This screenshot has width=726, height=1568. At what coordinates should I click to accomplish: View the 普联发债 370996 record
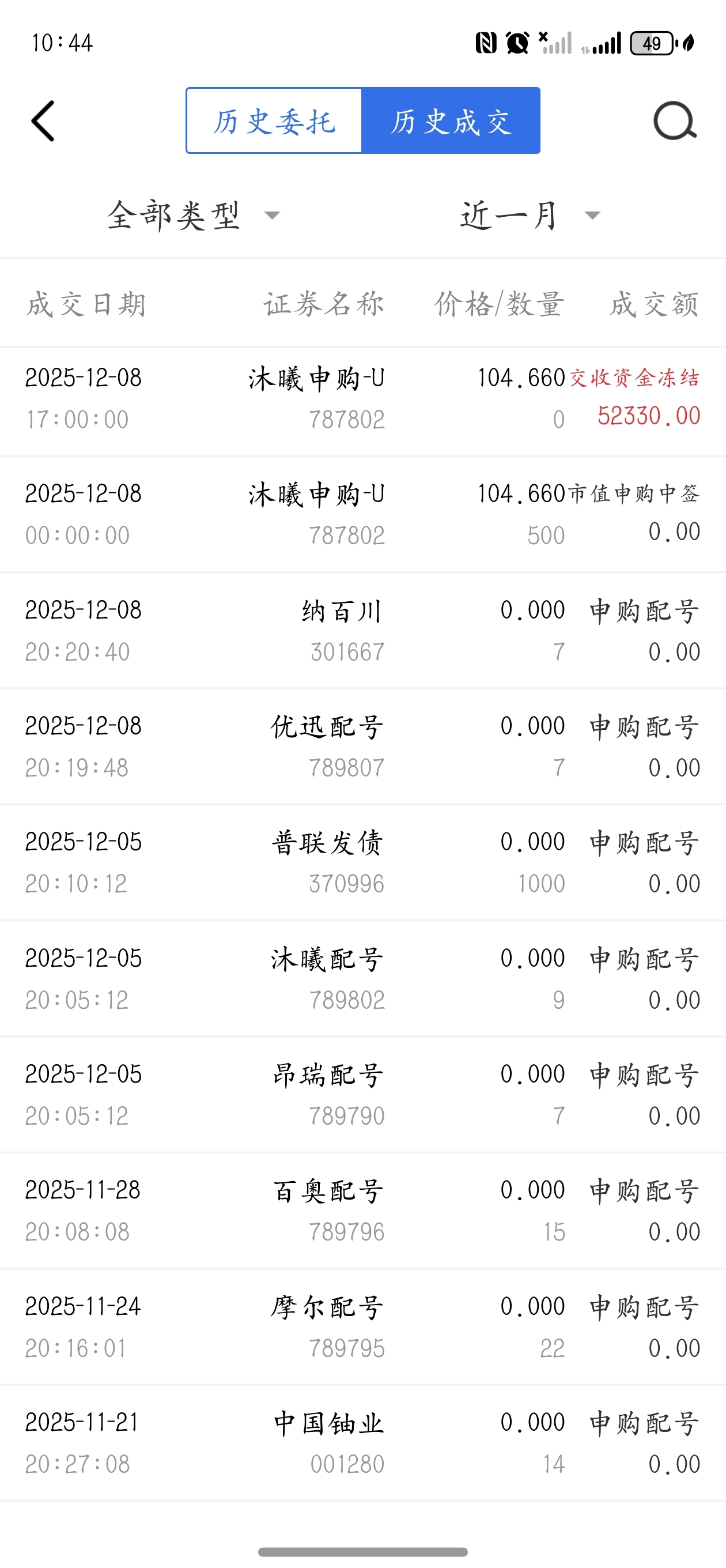pyautogui.click(x=362, y=862)
